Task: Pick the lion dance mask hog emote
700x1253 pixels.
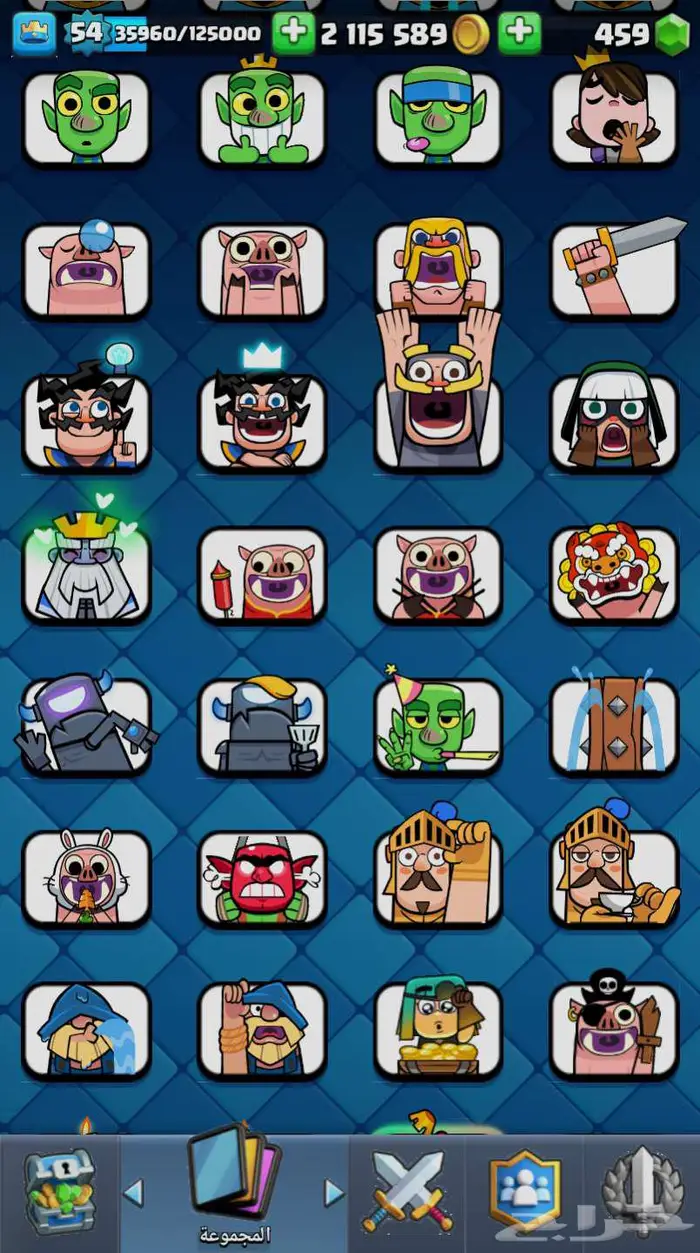Action: [x=614, y=575]
